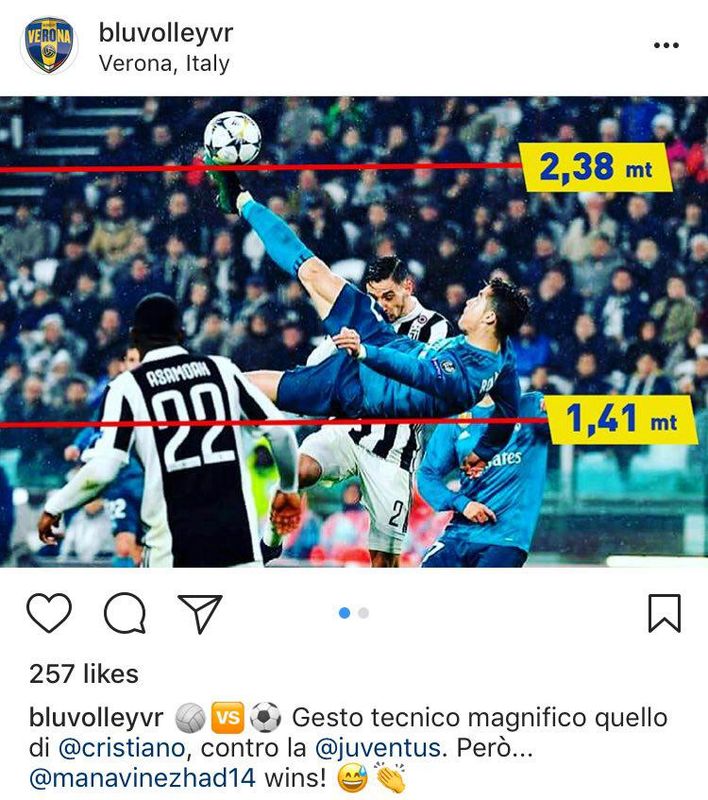
Task: Share the post with the paper plane icon
Action: tap(199, 612)
